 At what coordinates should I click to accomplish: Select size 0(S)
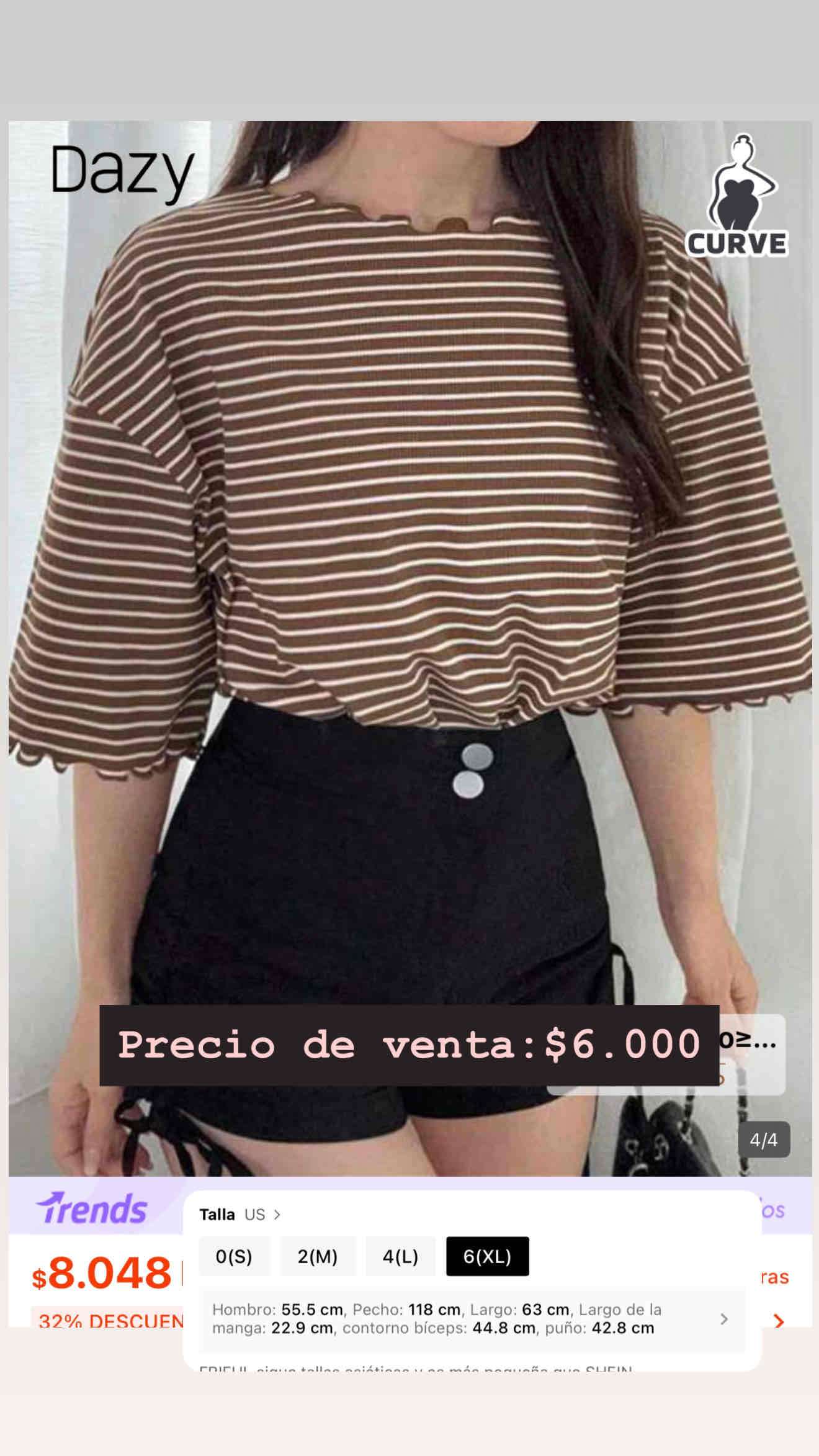[x=235, y=1257]
